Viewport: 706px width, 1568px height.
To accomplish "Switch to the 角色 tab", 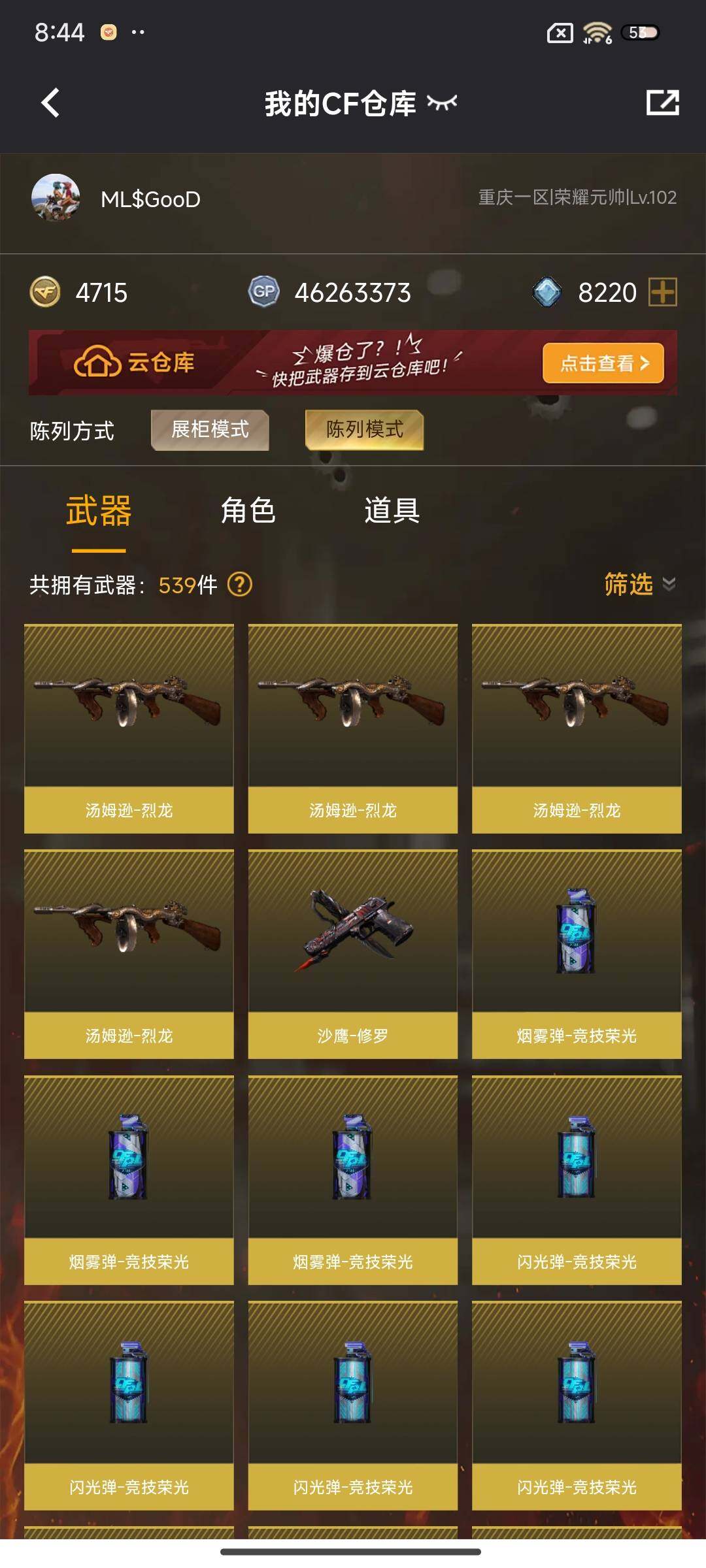I will click(x=248, y=510).
